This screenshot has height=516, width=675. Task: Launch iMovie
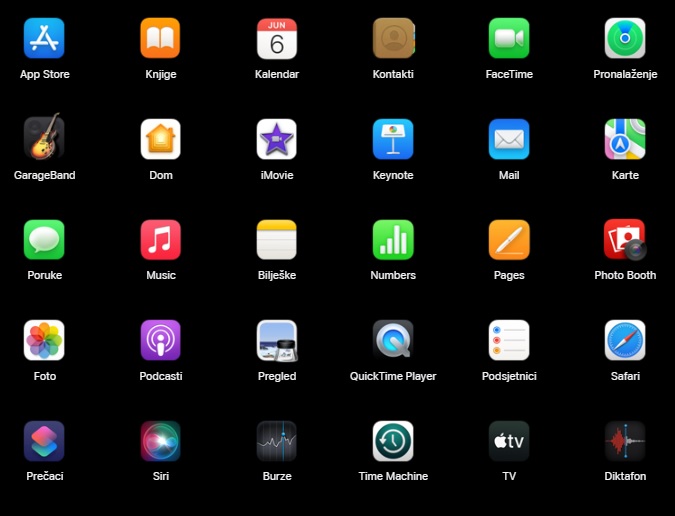(277, 139)
